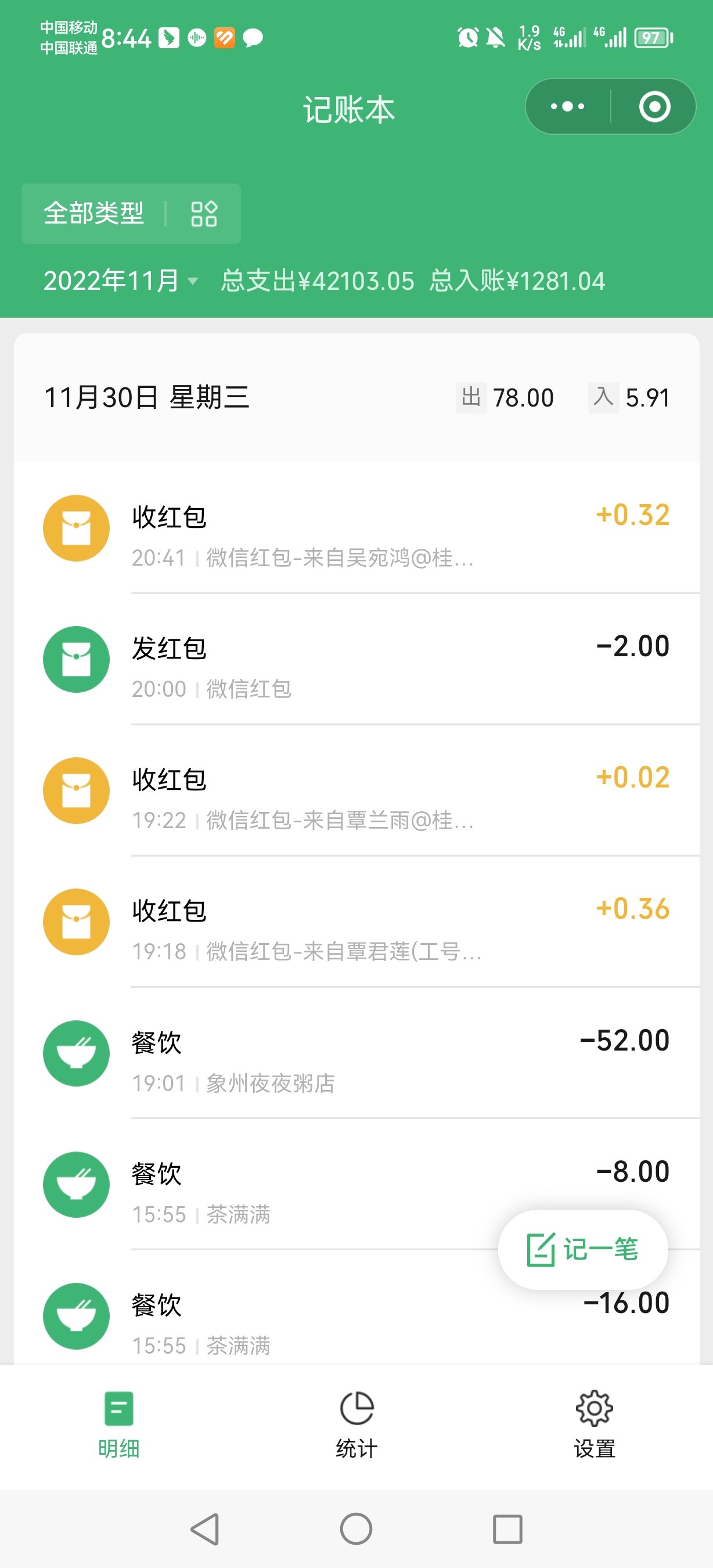Open the 发红包 -2.00 transaction
This screenshot has width=713, height=1568.
[356, 660]
